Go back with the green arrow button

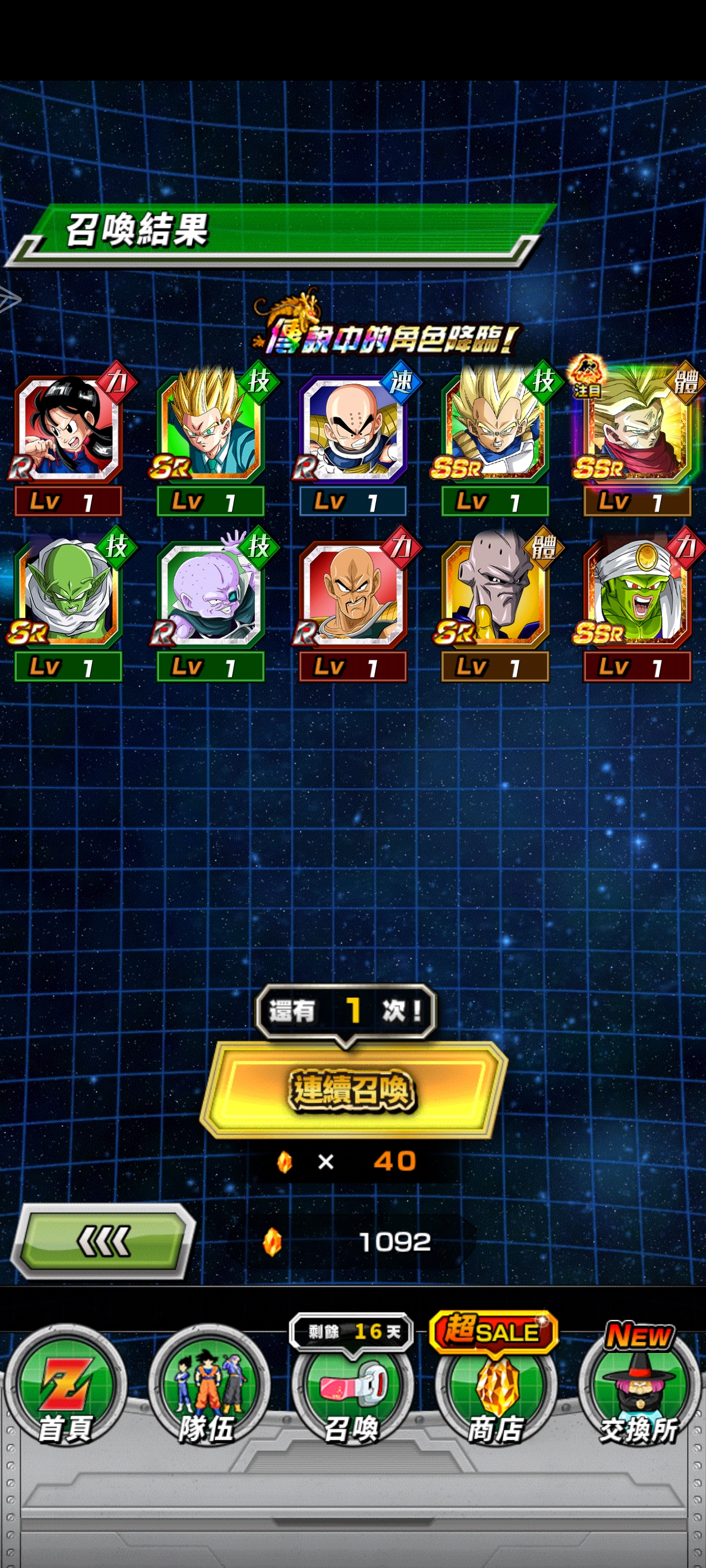point(103,1240)
